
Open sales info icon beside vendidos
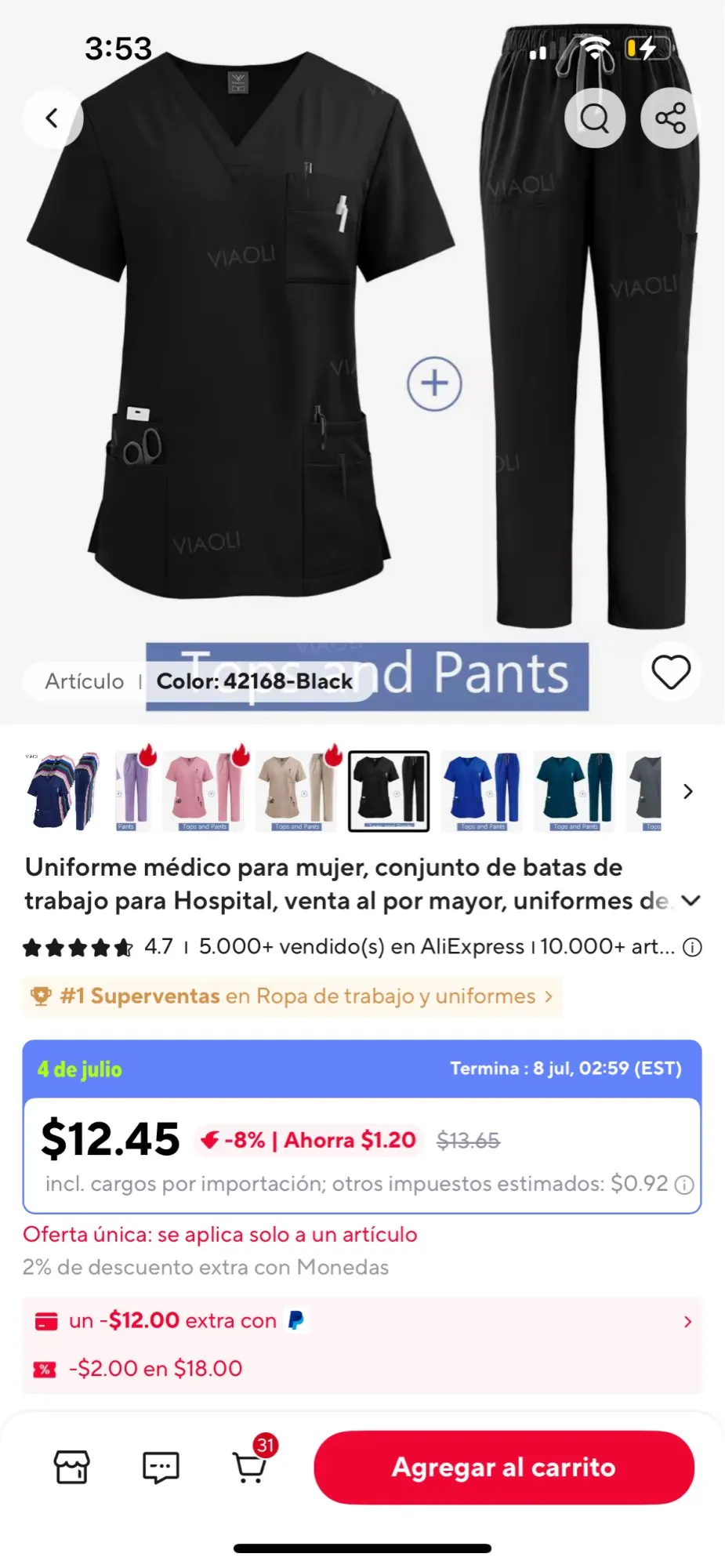point(692,948)
